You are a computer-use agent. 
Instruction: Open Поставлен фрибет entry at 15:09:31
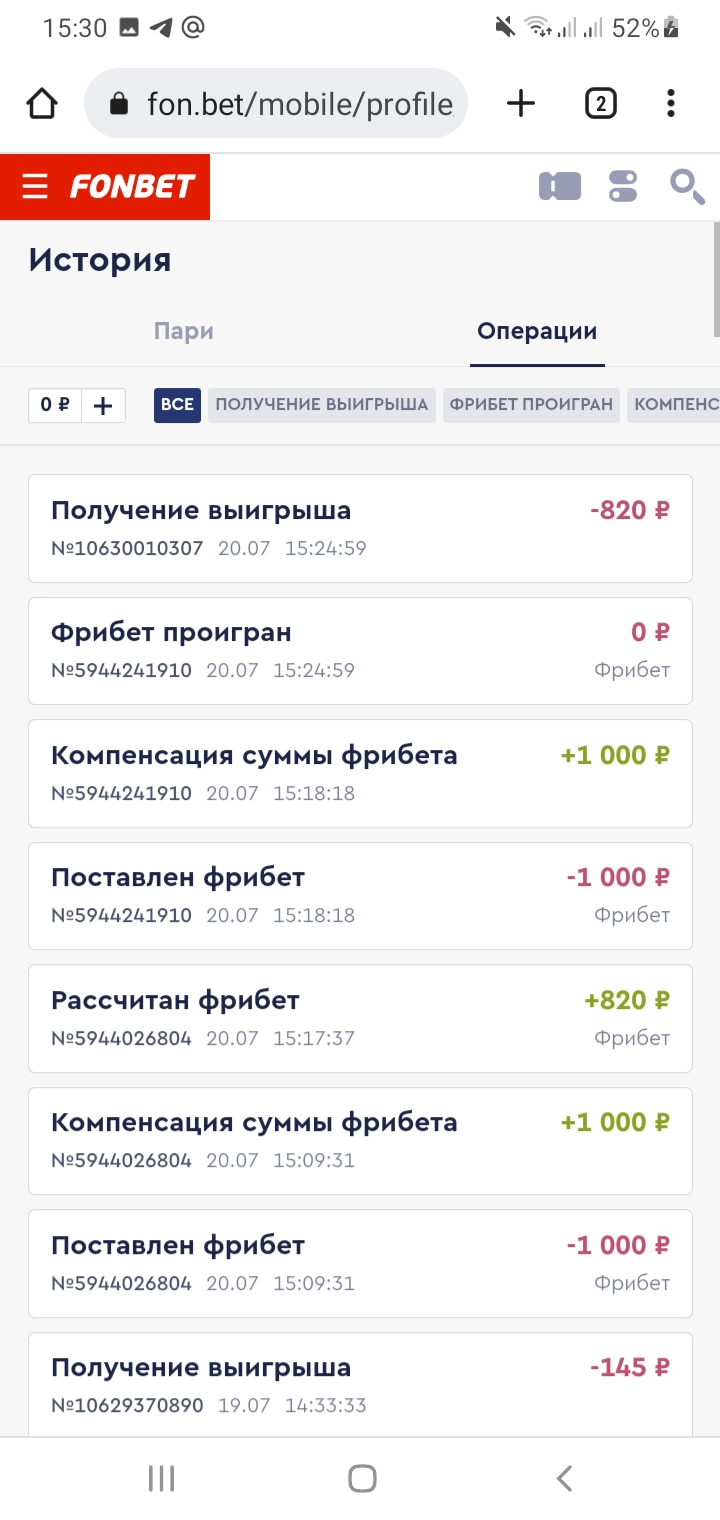[360, 1263]
